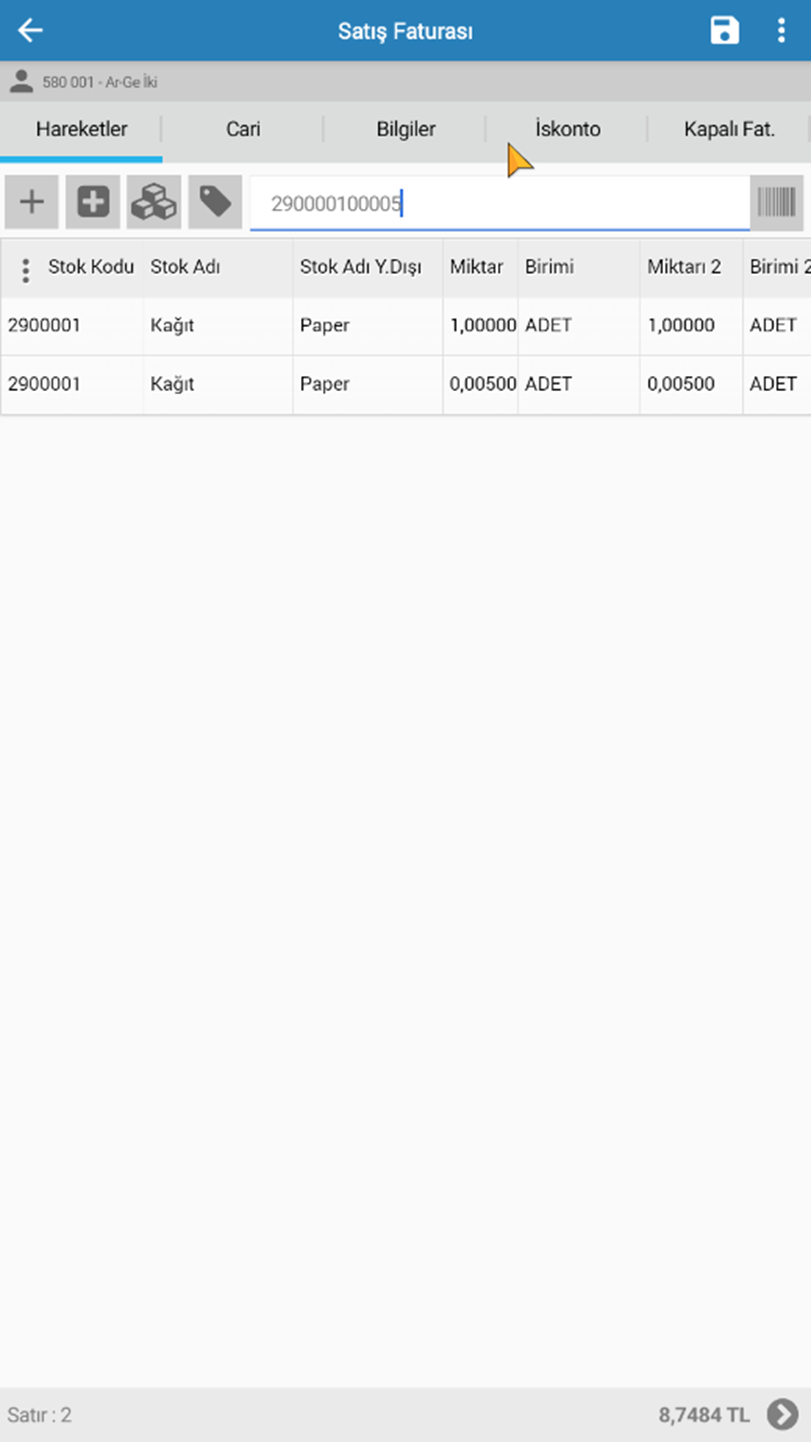
Task: Focus the barcode field showing 290000100005
Action: (499, 204)
